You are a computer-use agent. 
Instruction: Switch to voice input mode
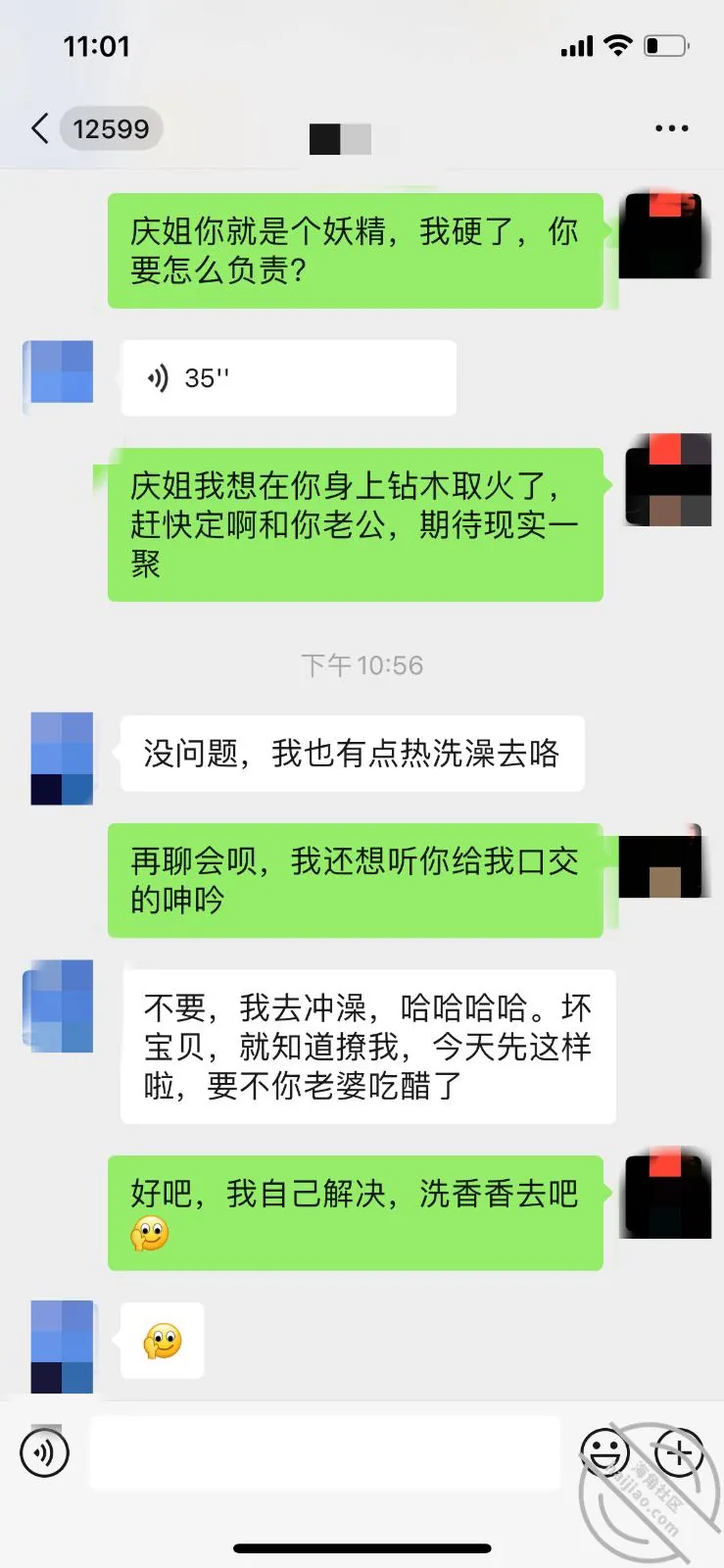(45, 1452)
